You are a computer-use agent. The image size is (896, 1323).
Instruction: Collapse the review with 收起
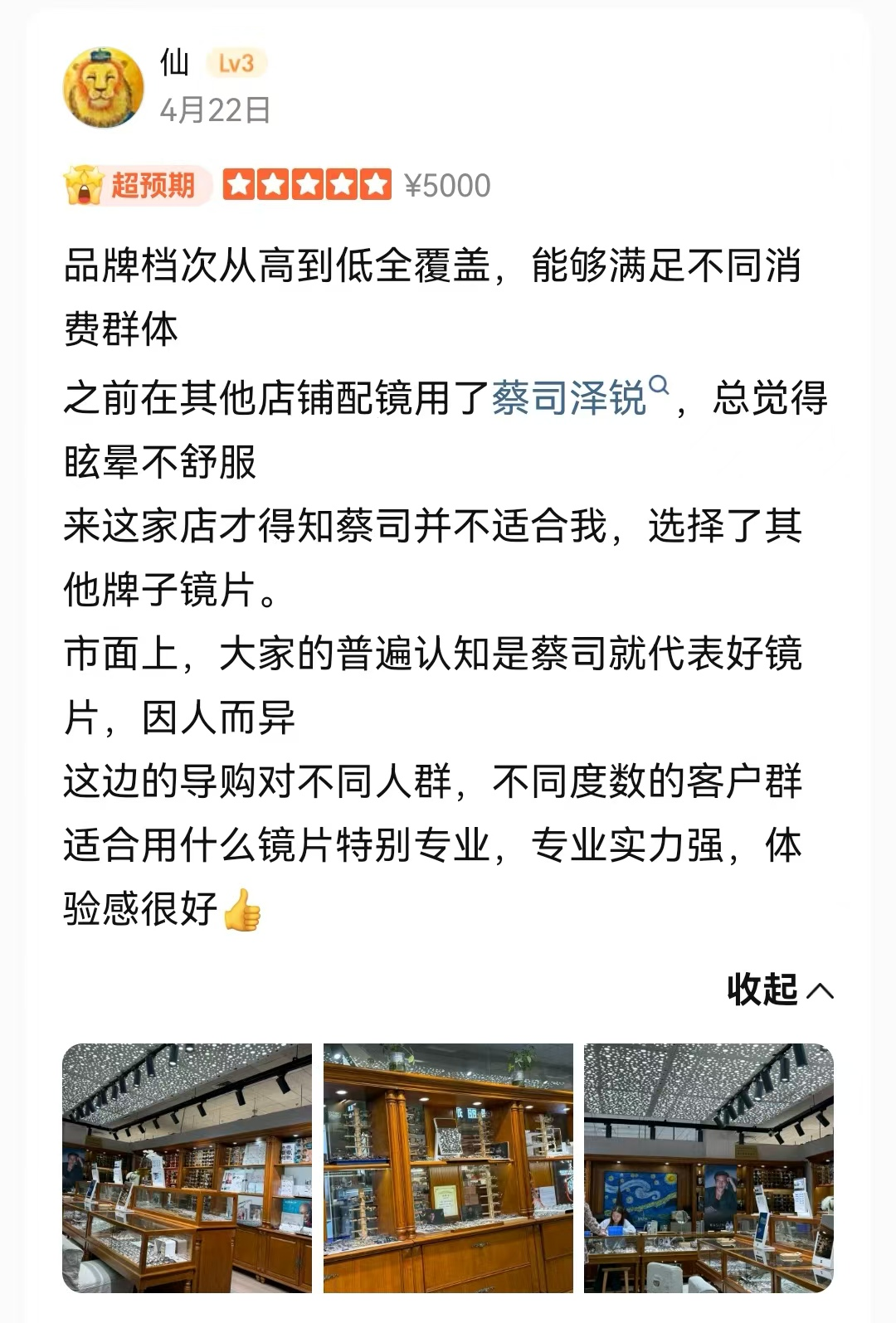(x=781, y=990)
